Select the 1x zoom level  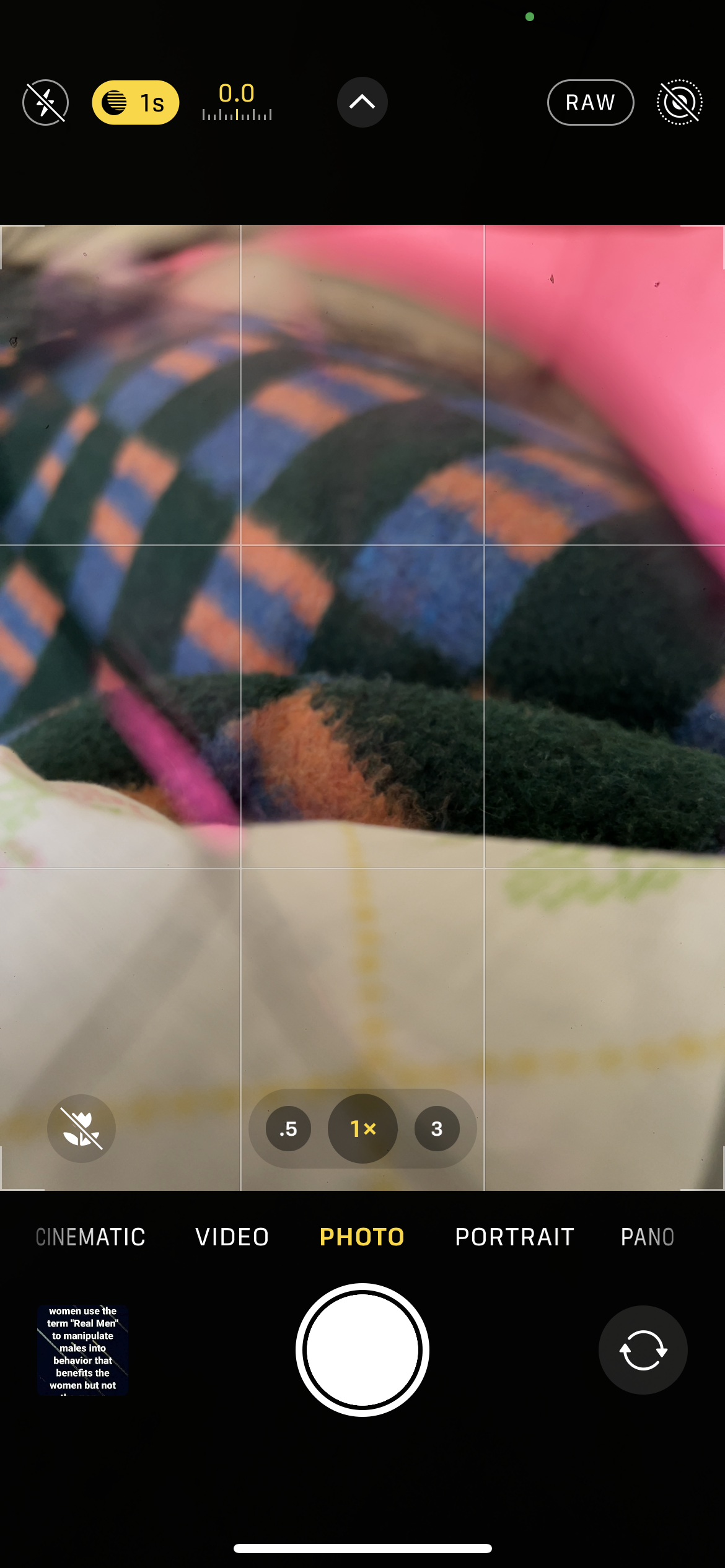[362, 1129]
